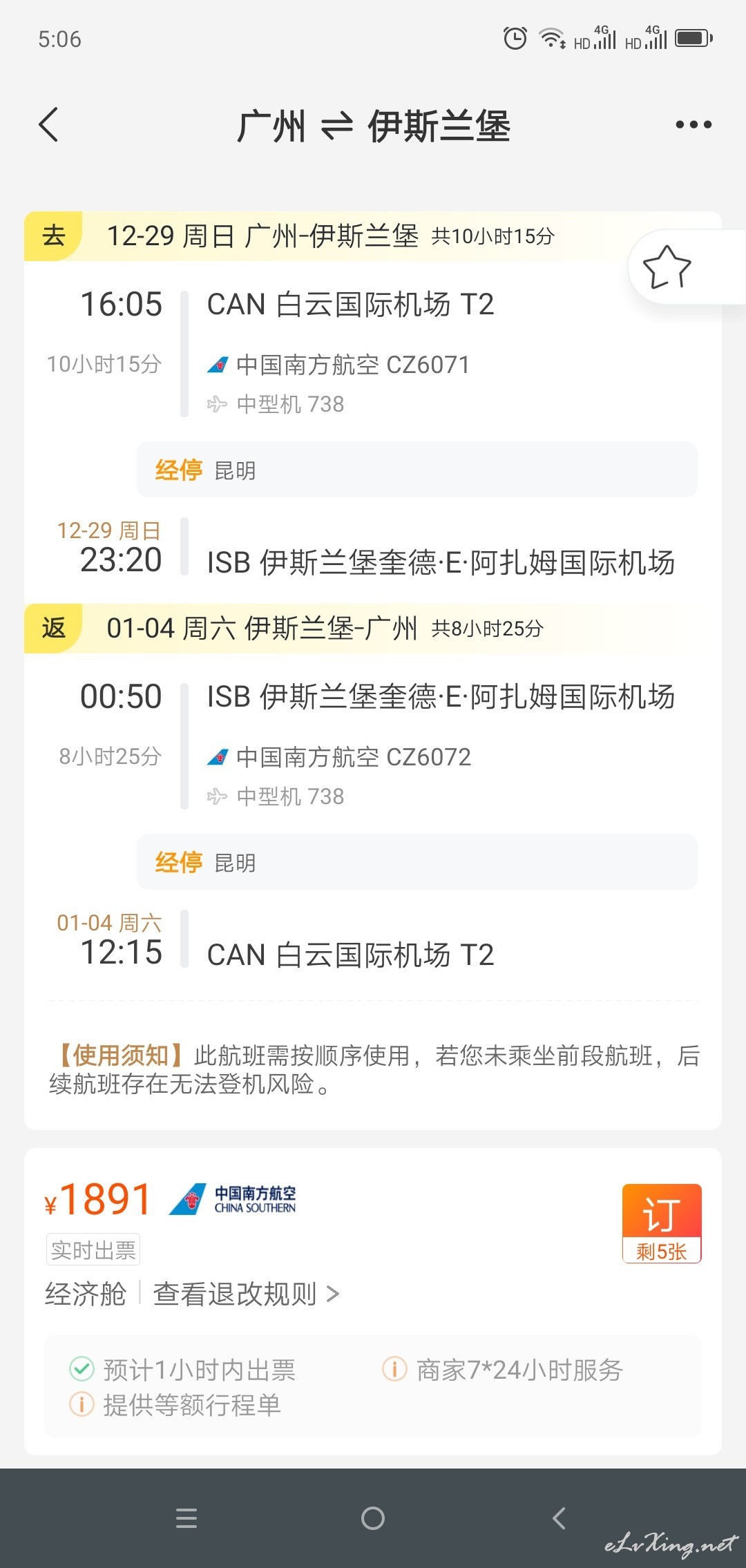
Task: Open 查看退改规则 refund and change rules
Action: (246, 1294)
